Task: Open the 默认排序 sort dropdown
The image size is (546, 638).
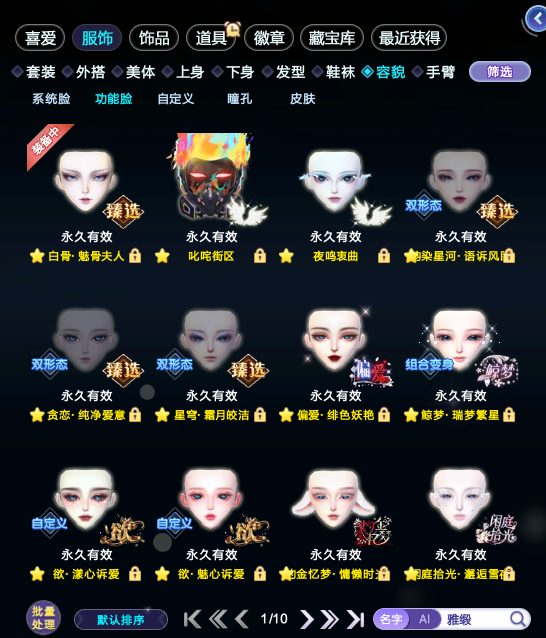Action: [x=121, y=620]
